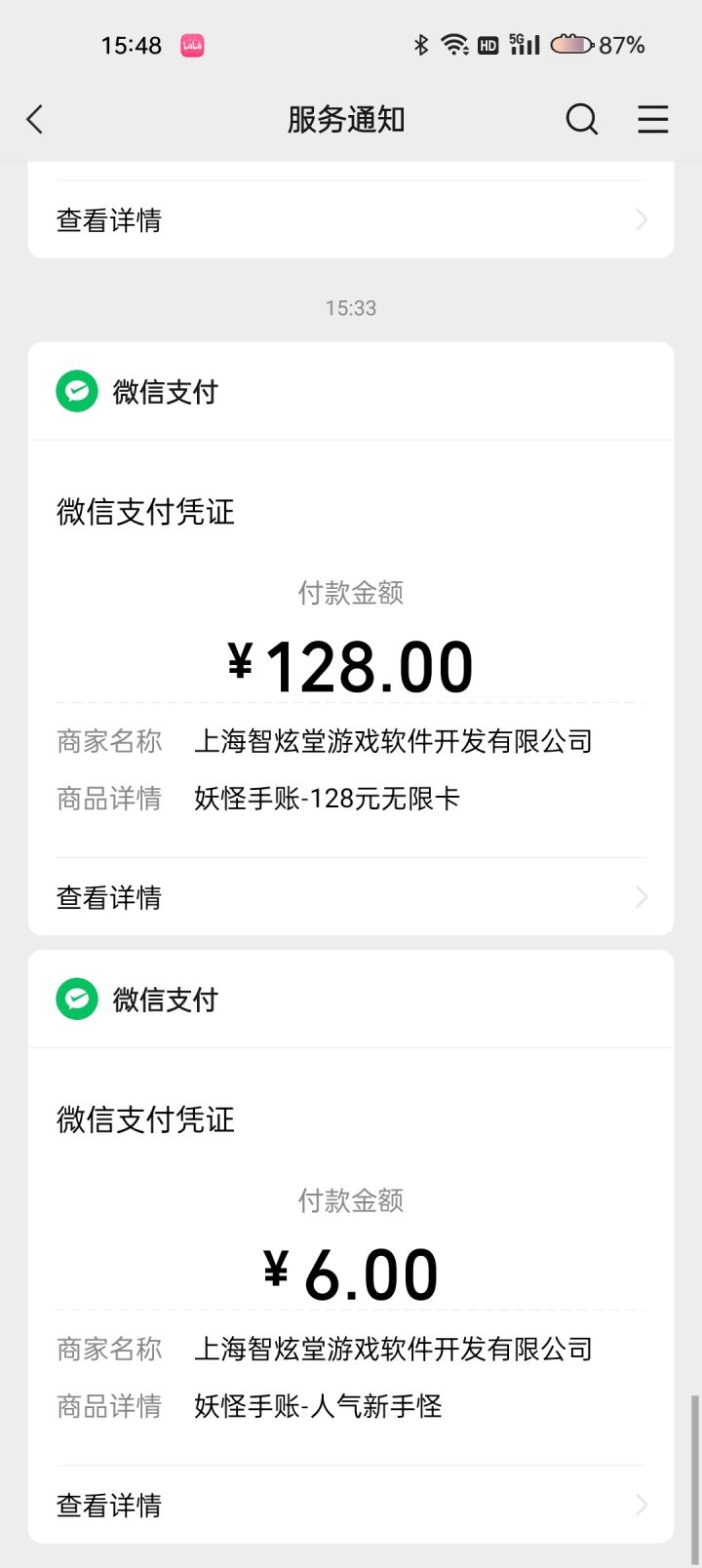
Task: Expand details chevron on the ¥128.00 payment
Action: click(641, 896)
